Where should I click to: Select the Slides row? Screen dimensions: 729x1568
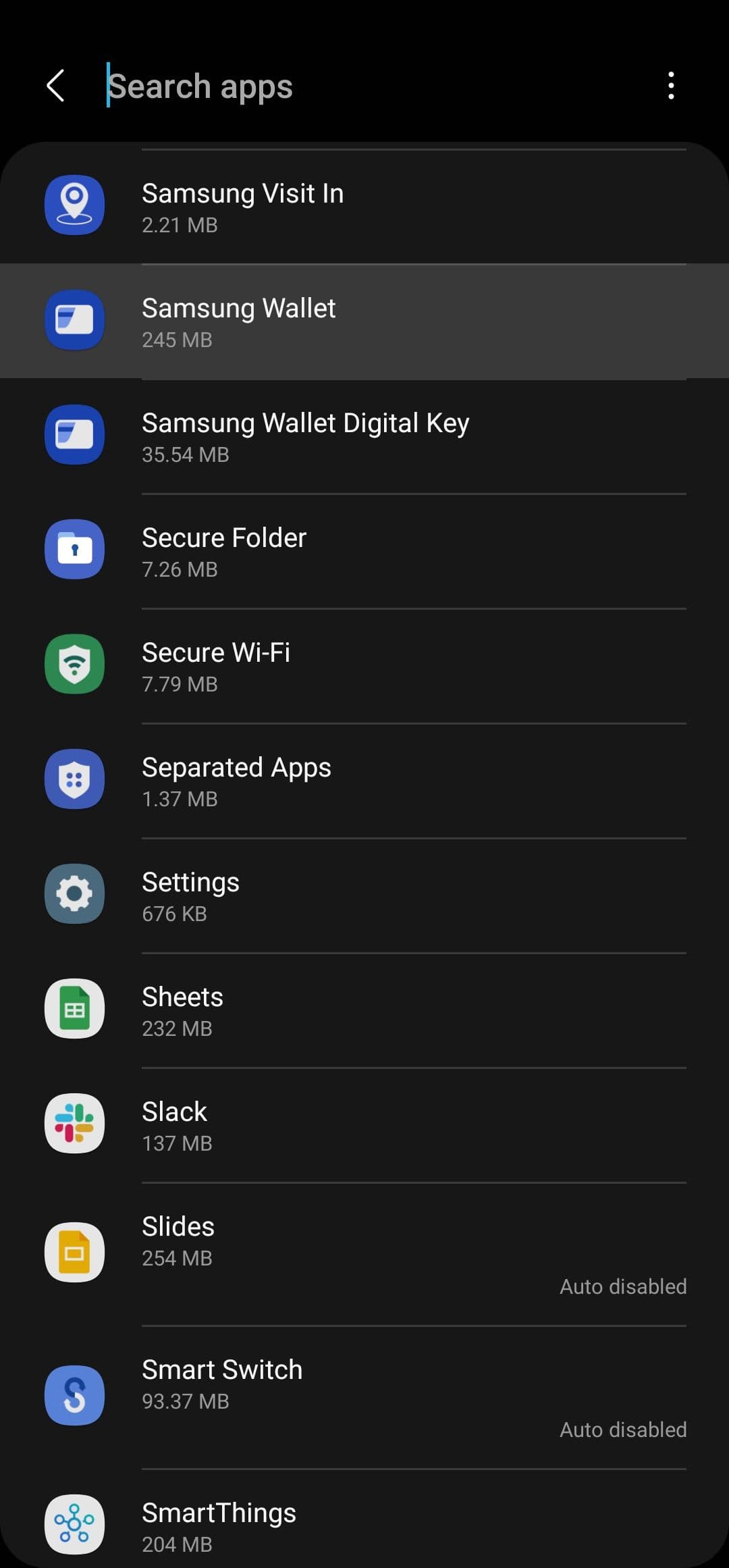364,1253
